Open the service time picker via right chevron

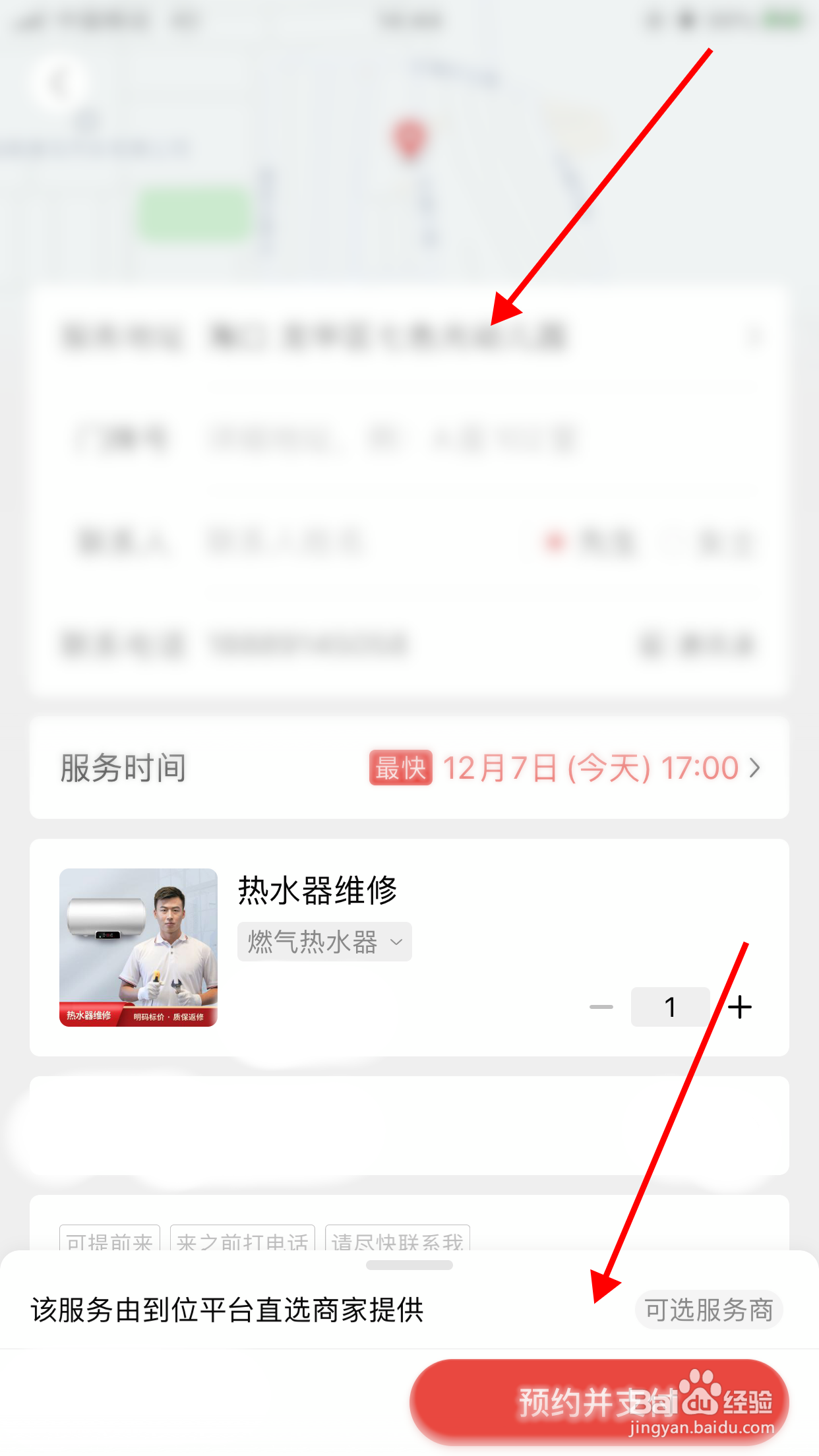tap(754, 767)
